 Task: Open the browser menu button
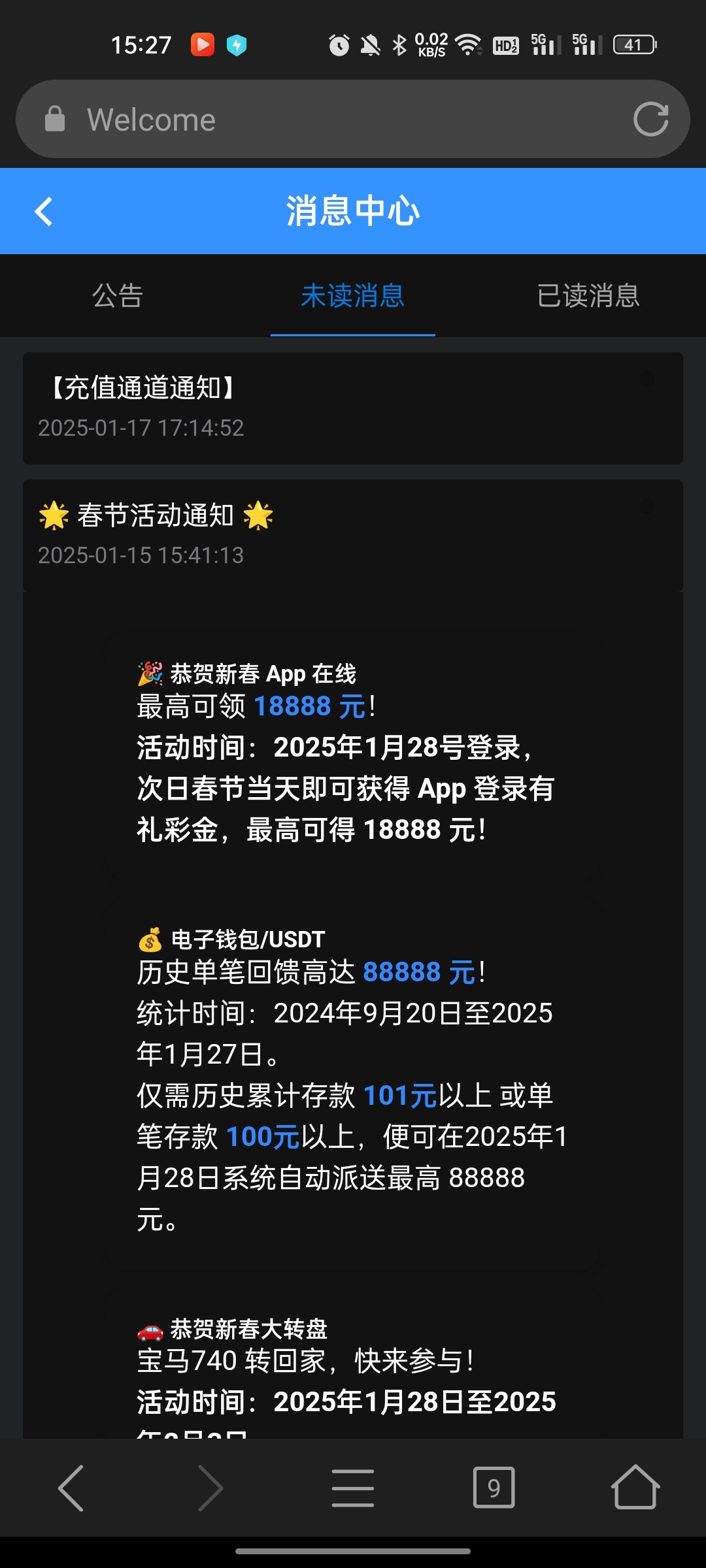(353, 1488)
